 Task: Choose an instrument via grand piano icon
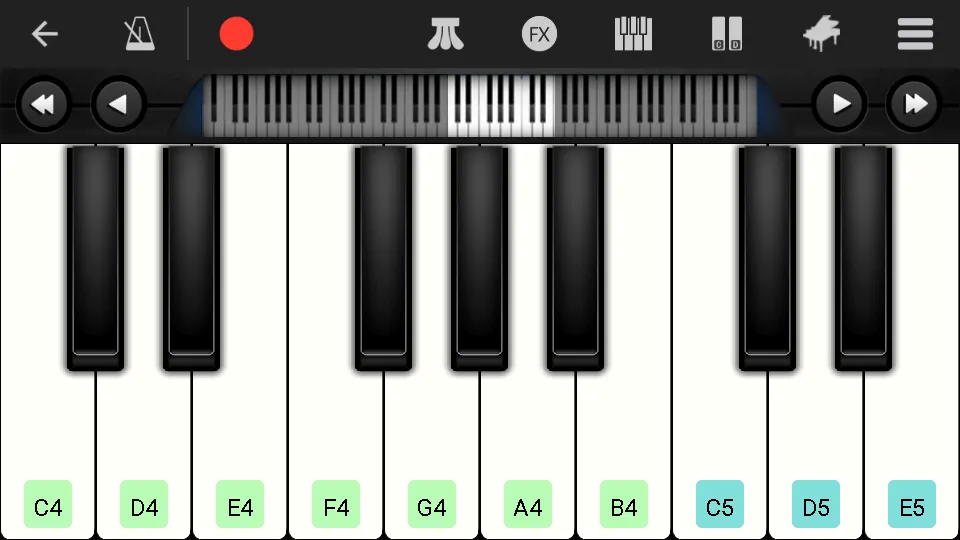pyautogui.click(x=821, y=34)
